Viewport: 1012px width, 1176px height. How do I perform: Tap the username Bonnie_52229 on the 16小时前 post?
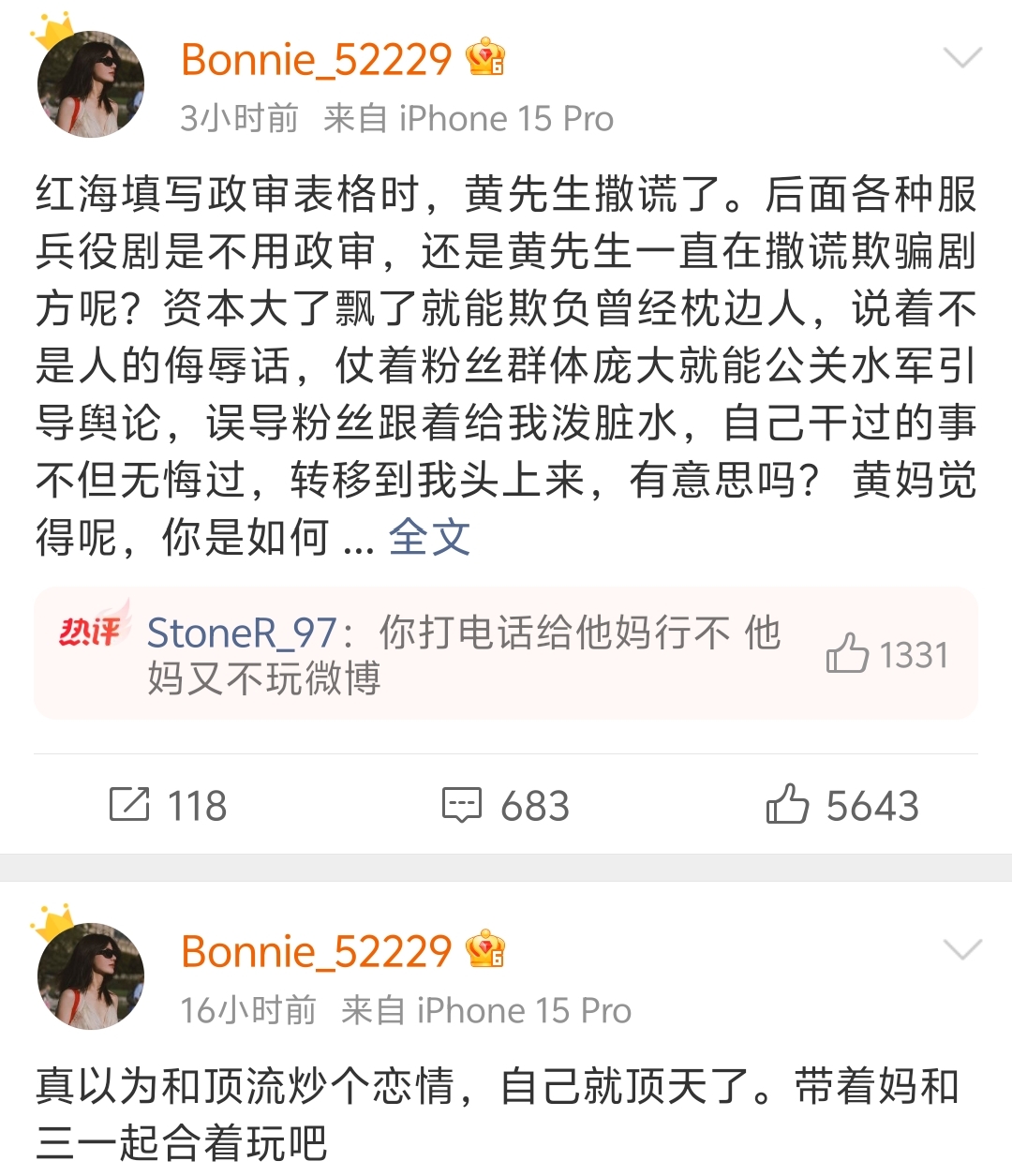click(316, 952)
